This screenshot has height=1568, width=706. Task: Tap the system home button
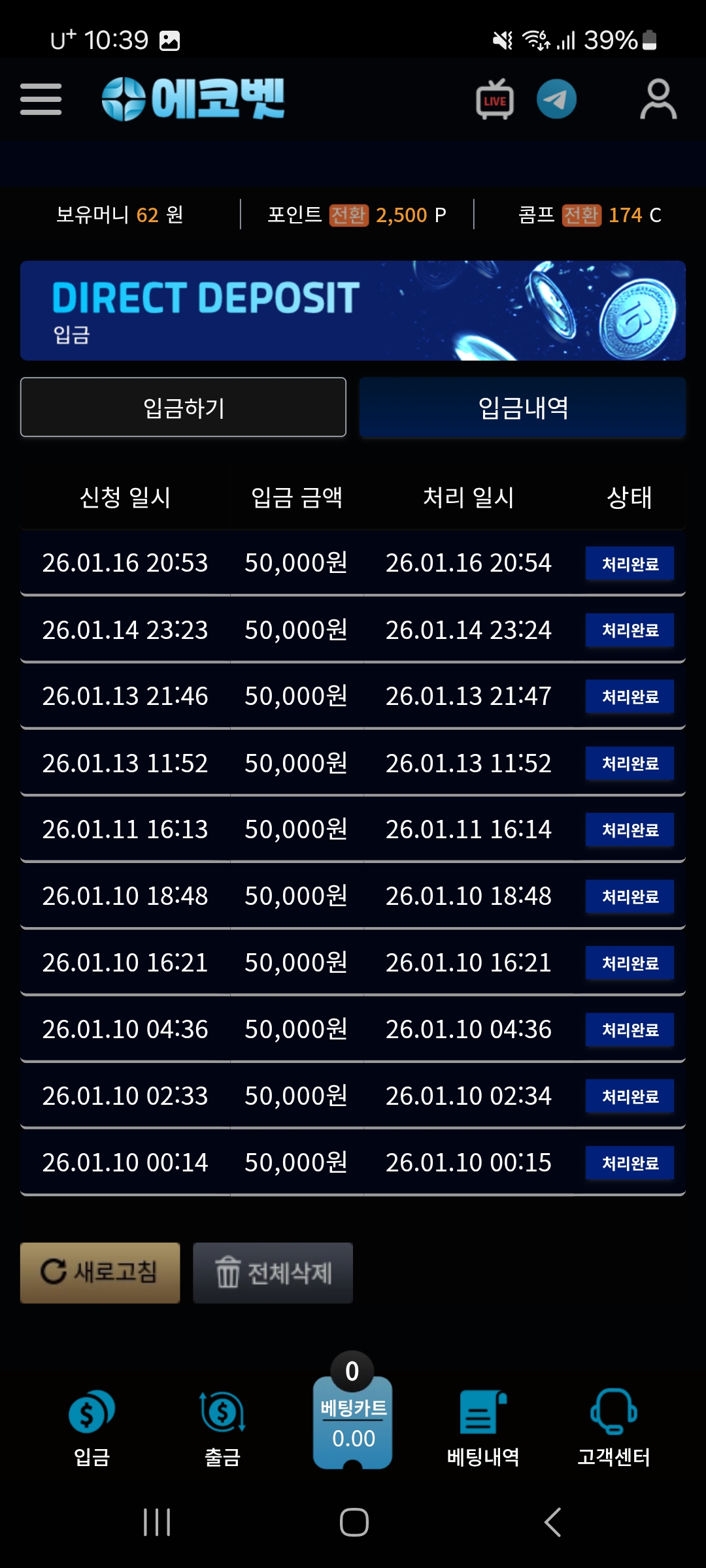354,1522
